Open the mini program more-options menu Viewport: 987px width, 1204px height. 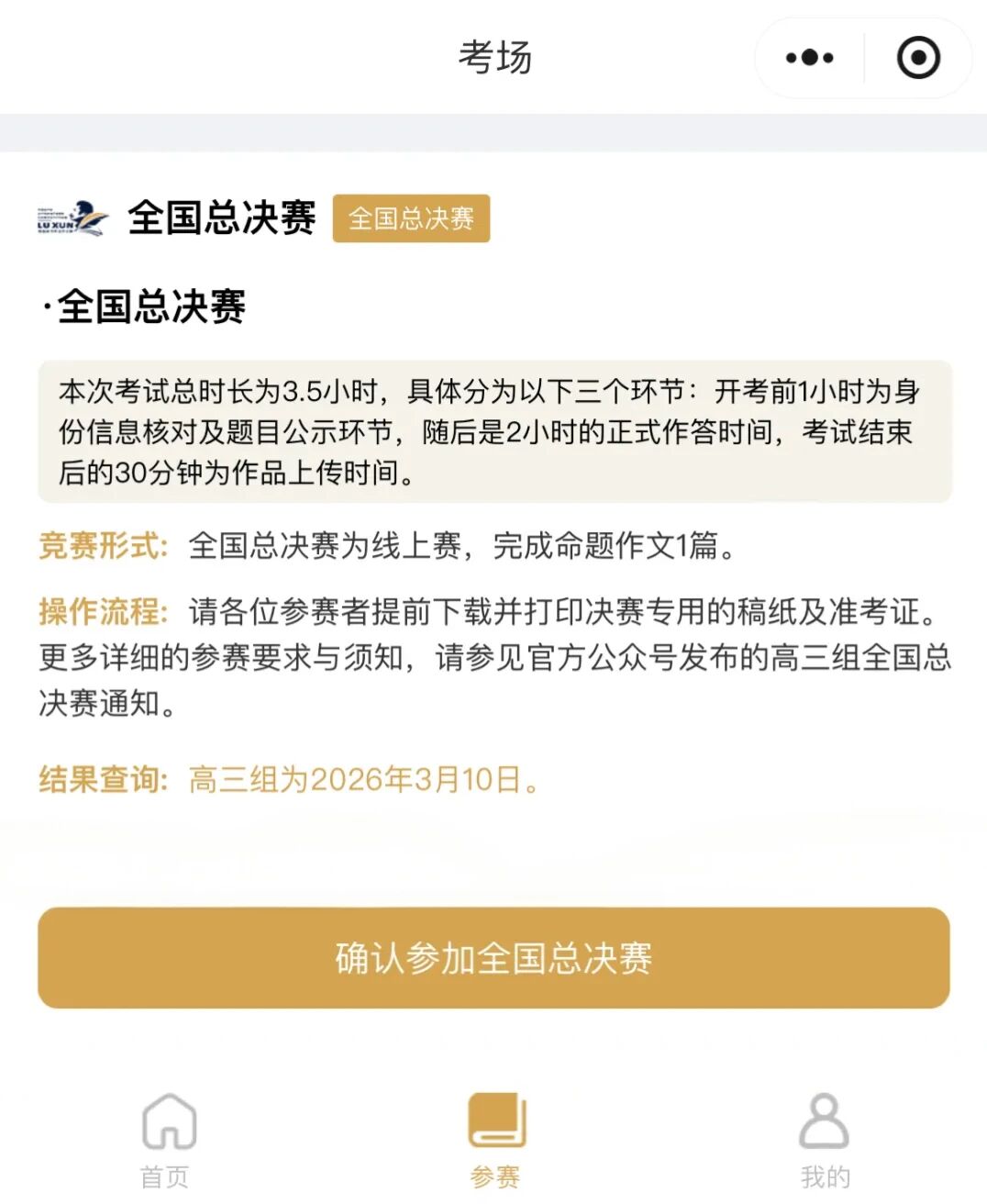[x=809, y=58]
